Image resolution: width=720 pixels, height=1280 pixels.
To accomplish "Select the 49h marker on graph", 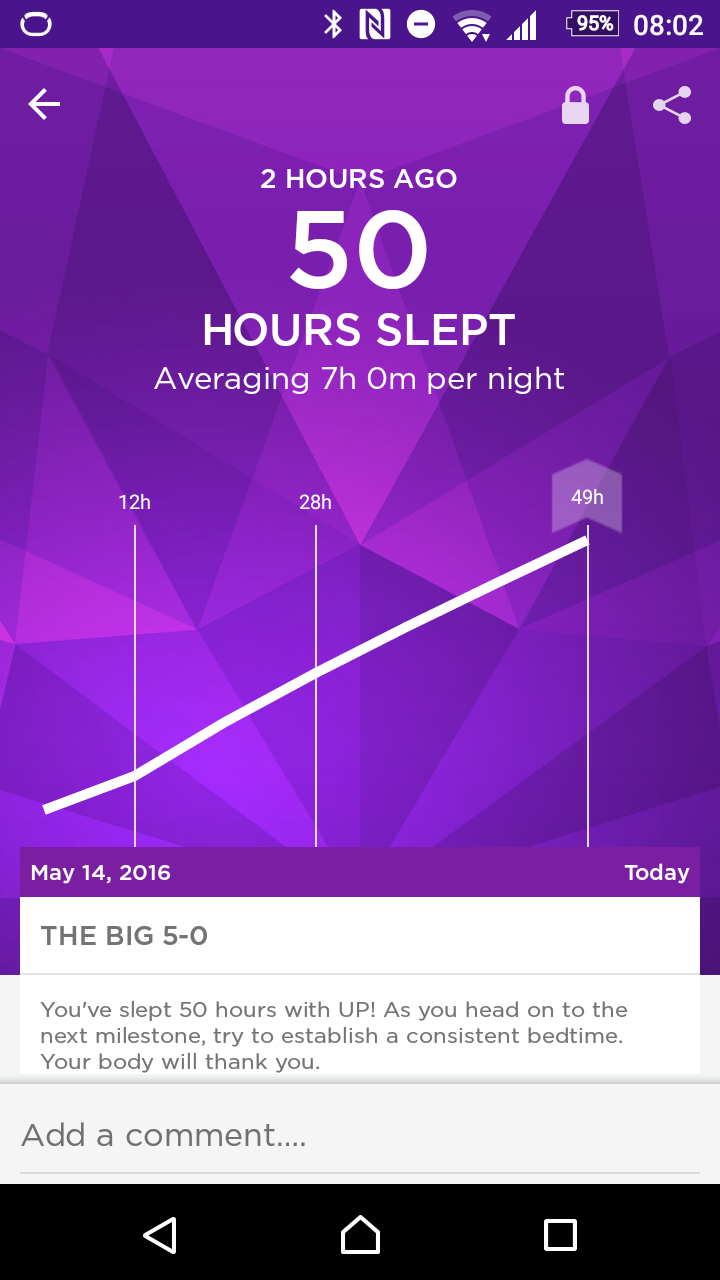I will click(587, 496).
